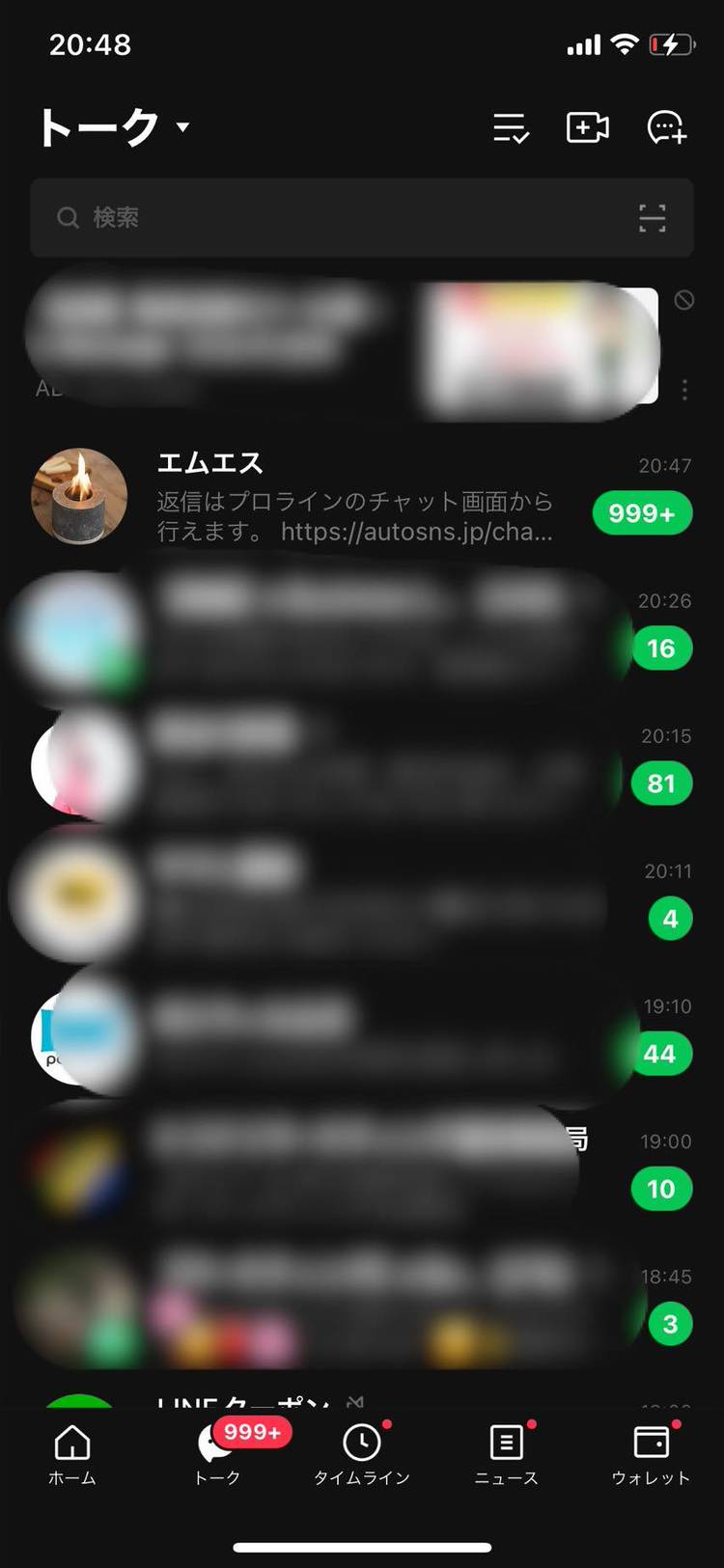Open the chat from 19:00
Viewport: 724px width, 1568px height.
click(x=357, y=1172)
